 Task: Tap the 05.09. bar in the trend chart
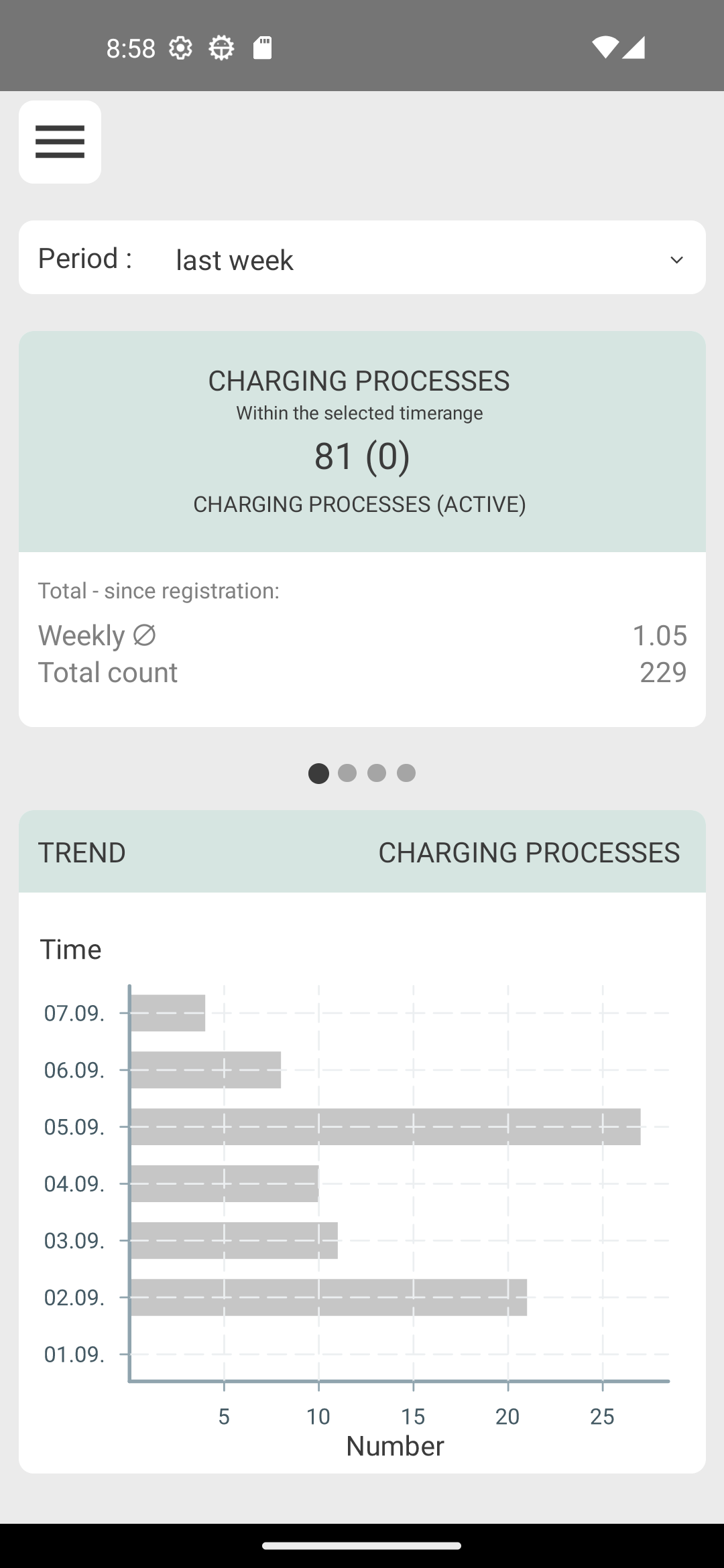(385, 1127)
